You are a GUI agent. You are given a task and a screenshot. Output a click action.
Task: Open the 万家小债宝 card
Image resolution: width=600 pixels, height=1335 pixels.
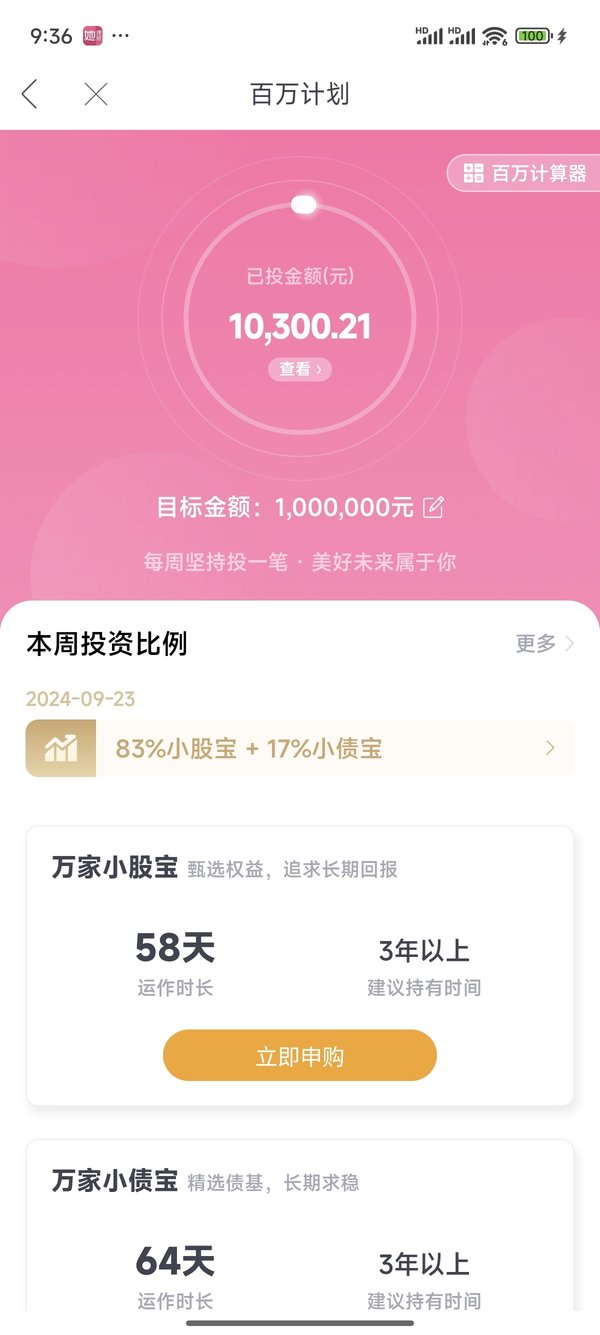tap(300, 1225)
